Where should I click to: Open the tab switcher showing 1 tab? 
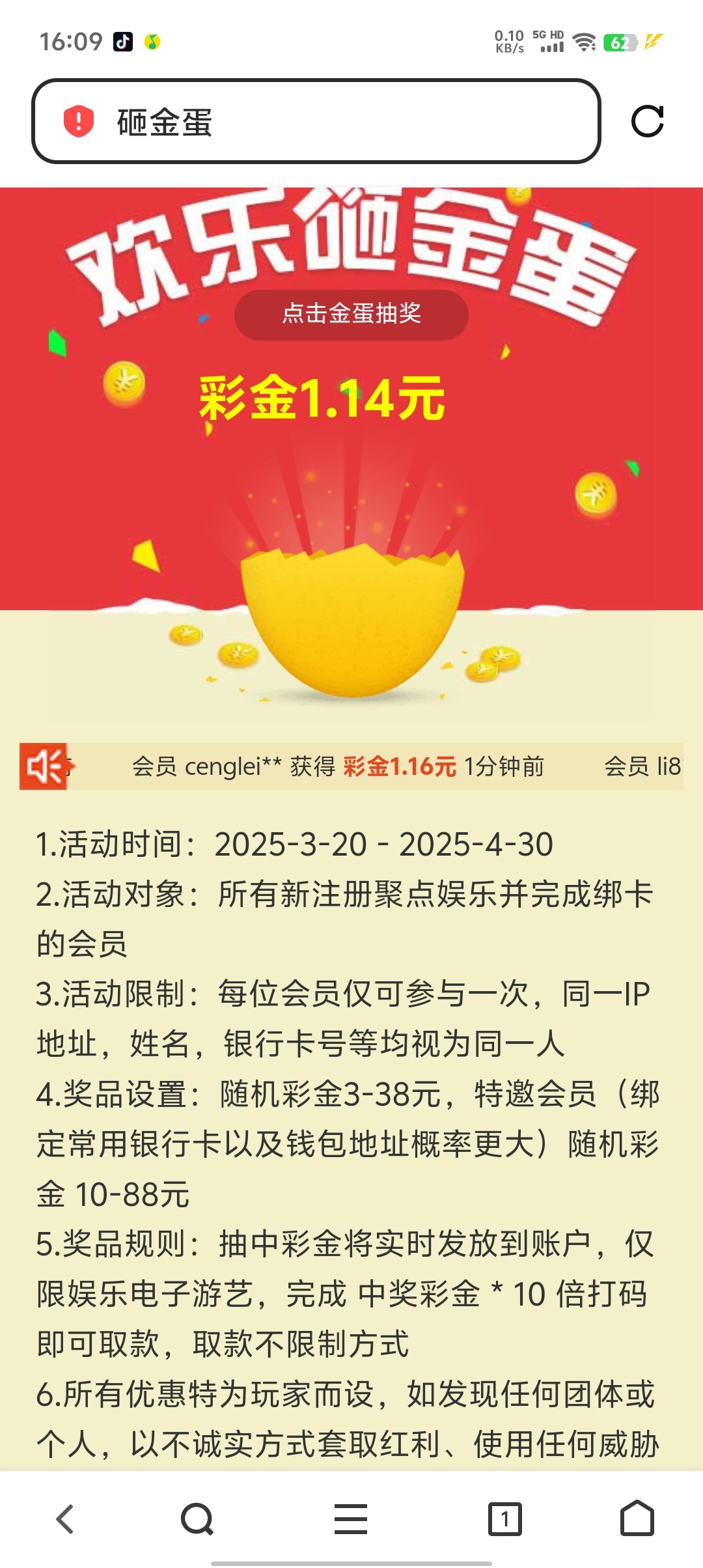[505, 1519]
